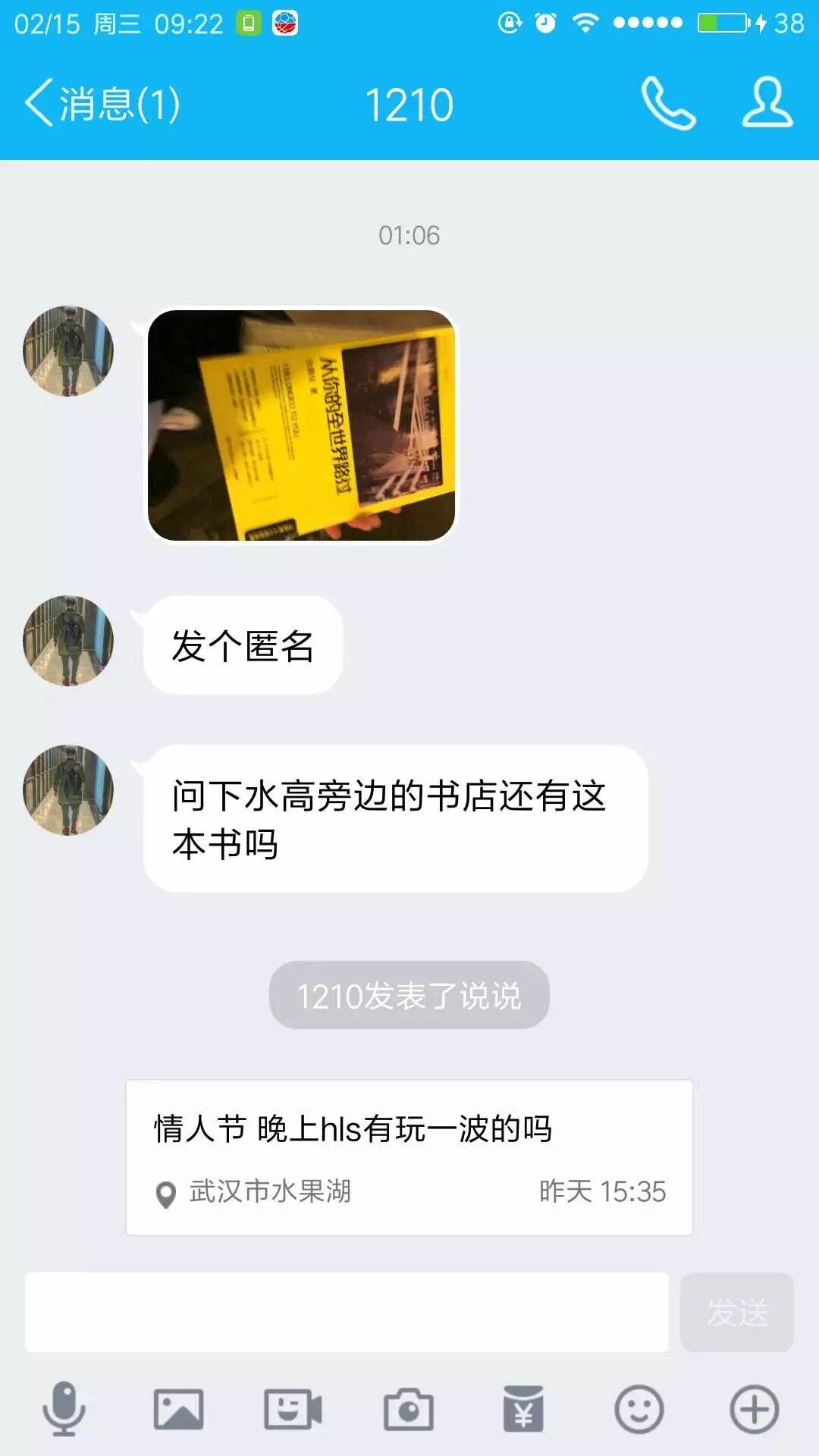Open the yellow book photo message
The height and width of the screenshot is (1456, 819).
click(x=301, y=425)
